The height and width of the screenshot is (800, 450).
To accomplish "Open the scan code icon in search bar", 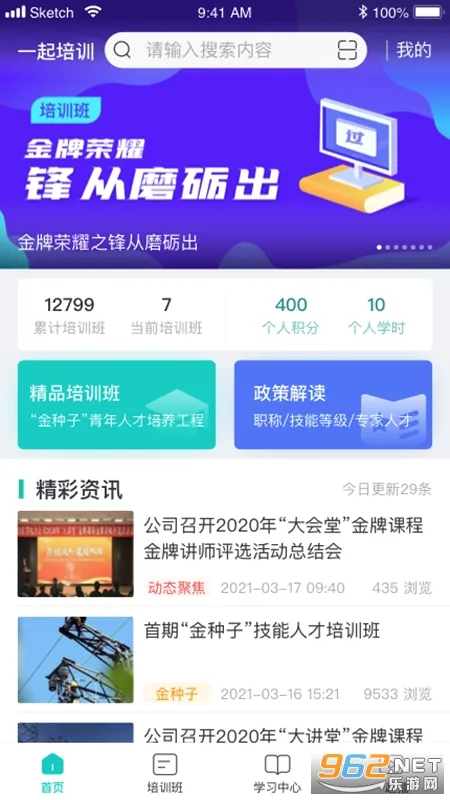I will [347, 50].
